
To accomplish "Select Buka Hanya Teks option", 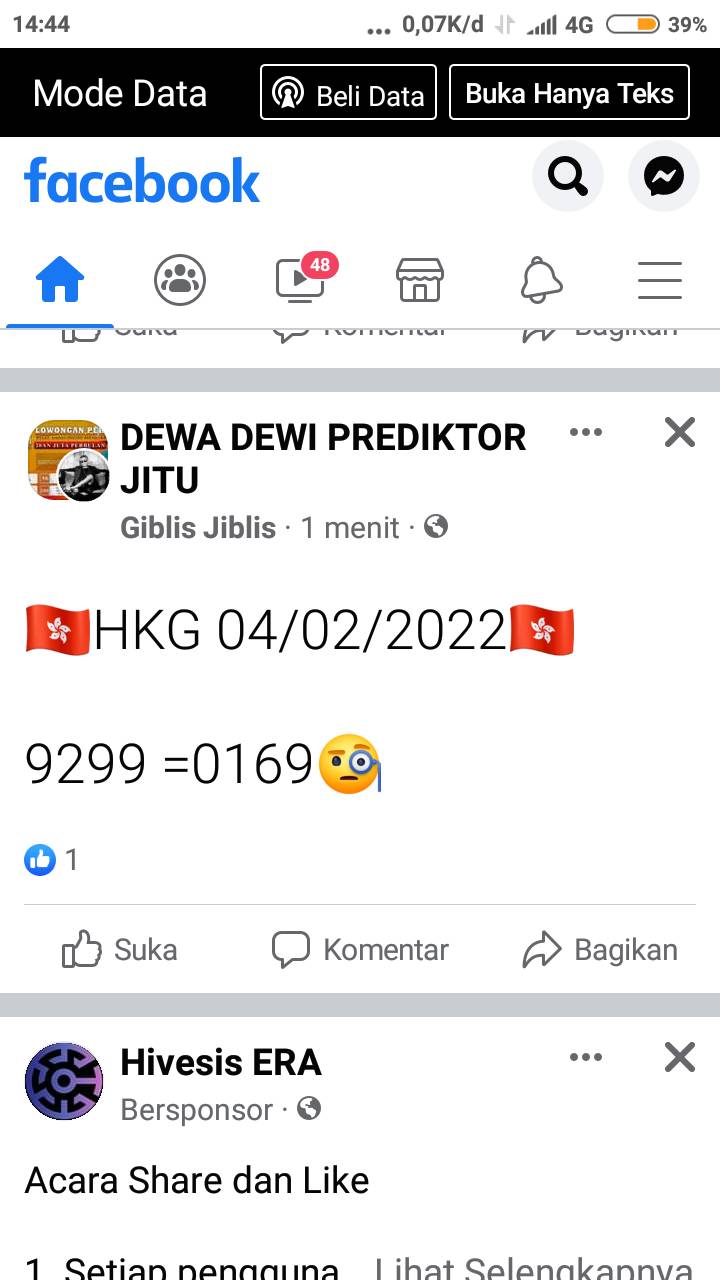I will 570,93.
